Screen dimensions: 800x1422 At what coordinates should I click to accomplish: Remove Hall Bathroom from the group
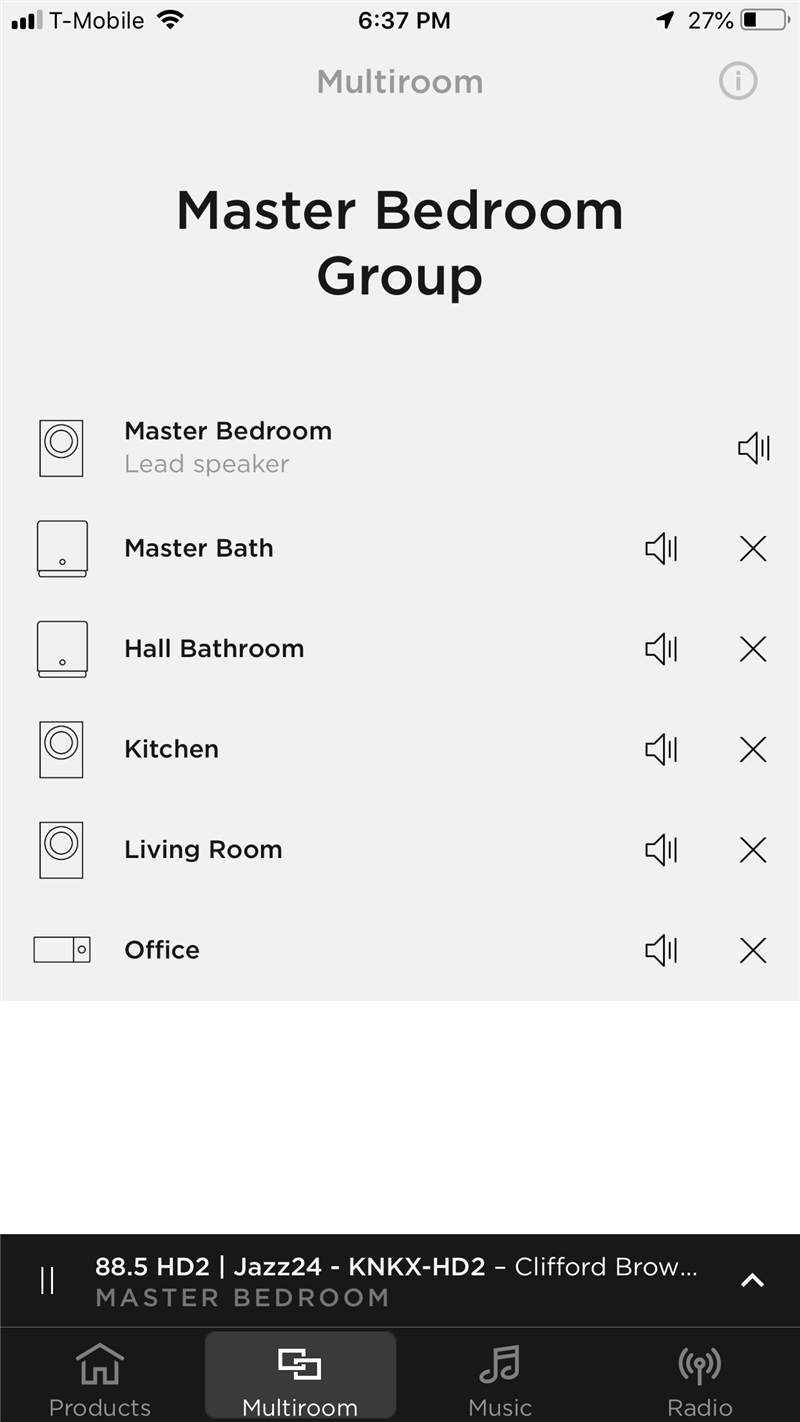click(752, 649)
